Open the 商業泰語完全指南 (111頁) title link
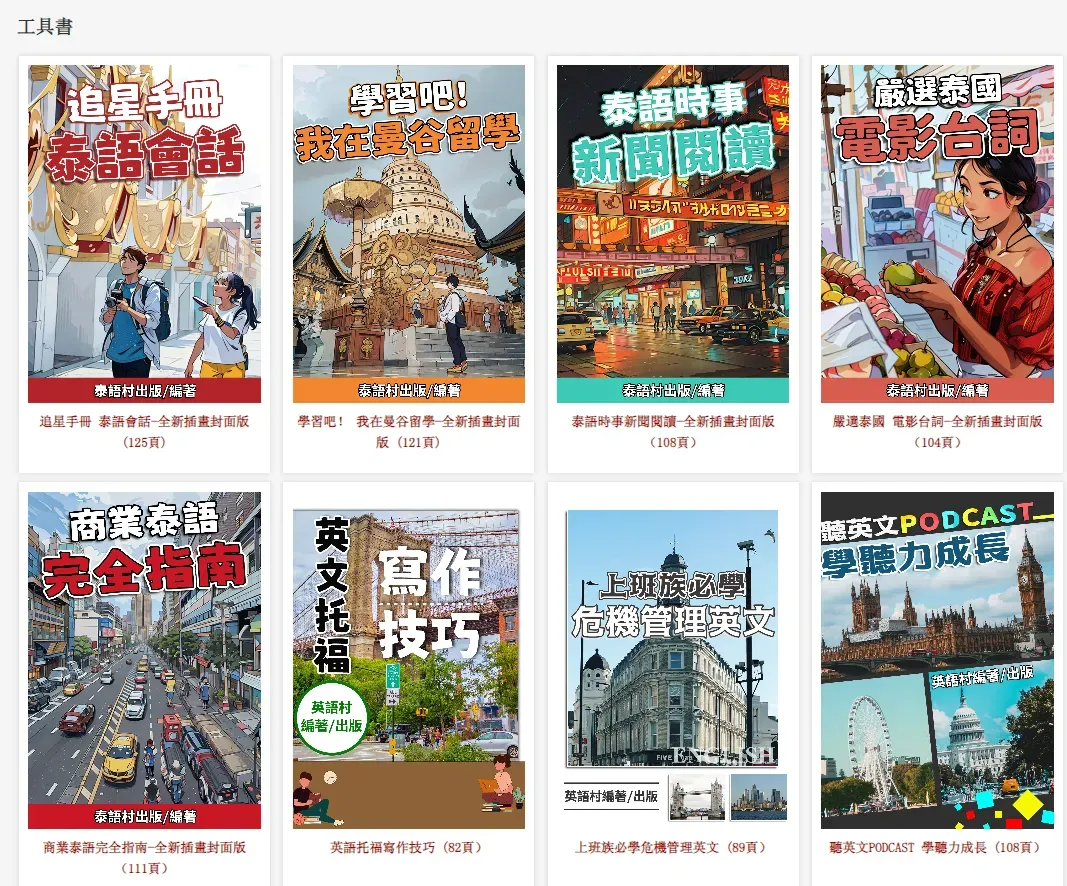1067x886 pixels. click(144, 857)
